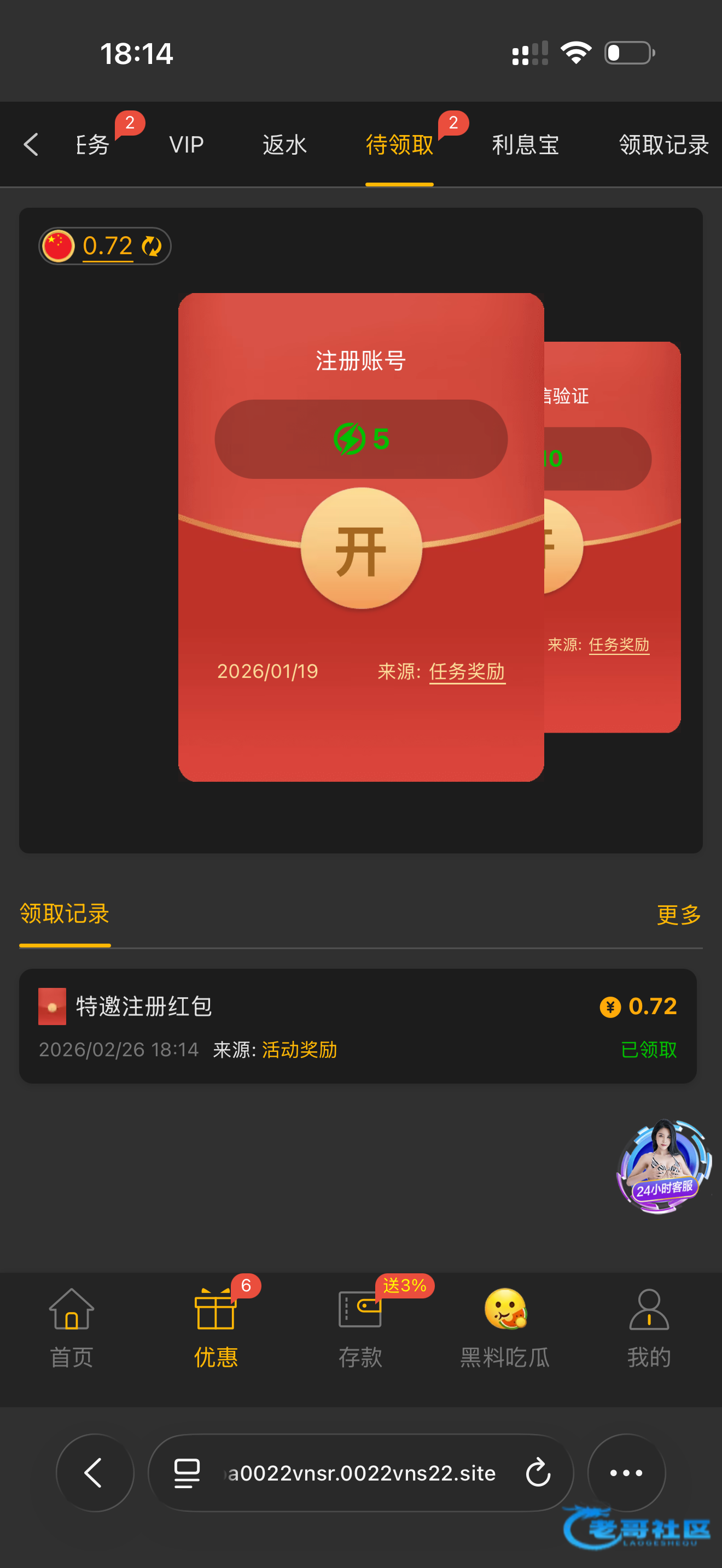Open the 领取记录 top tab
Image resolution: width=722 pixels, height=1568 pixels.
[663, 145]
